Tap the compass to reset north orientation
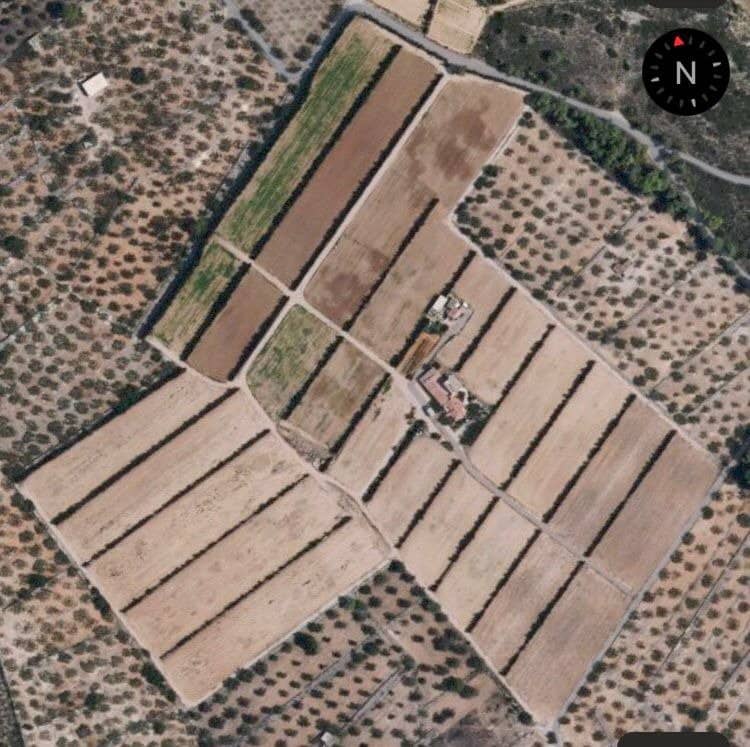Image resolution: width=750 pixels, height=747 pixels. 685,72
